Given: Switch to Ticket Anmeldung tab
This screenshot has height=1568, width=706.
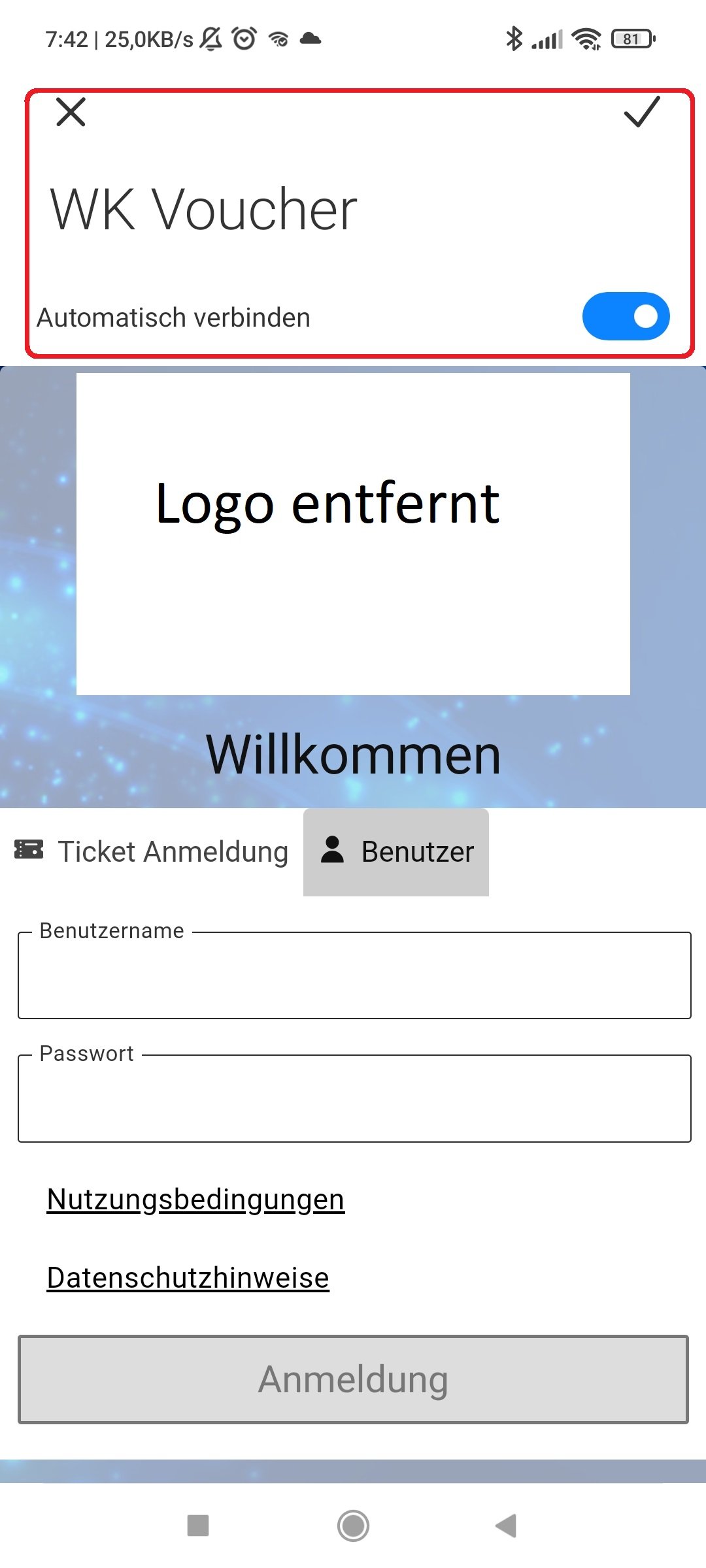Looking at the screenshot, I should (152, 851).
